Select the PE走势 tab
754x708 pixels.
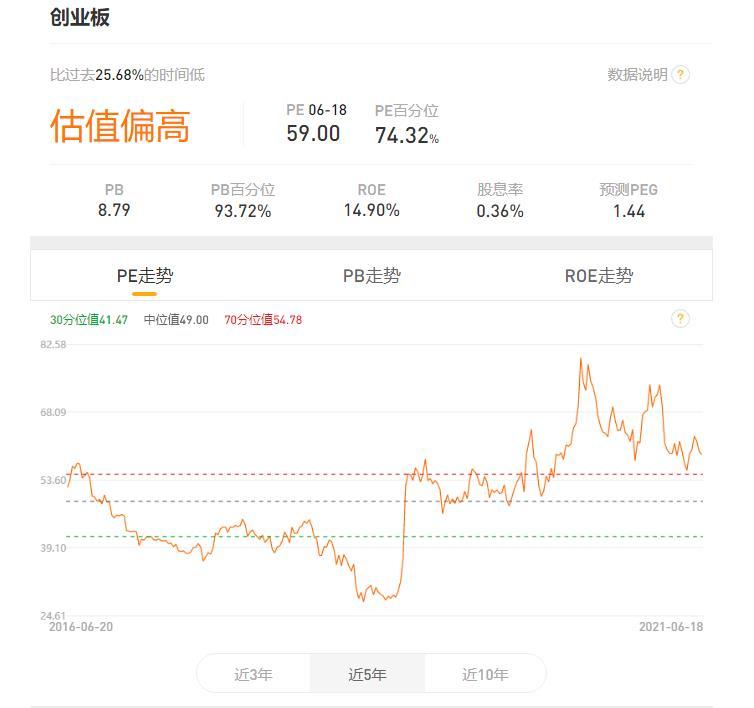144,276
